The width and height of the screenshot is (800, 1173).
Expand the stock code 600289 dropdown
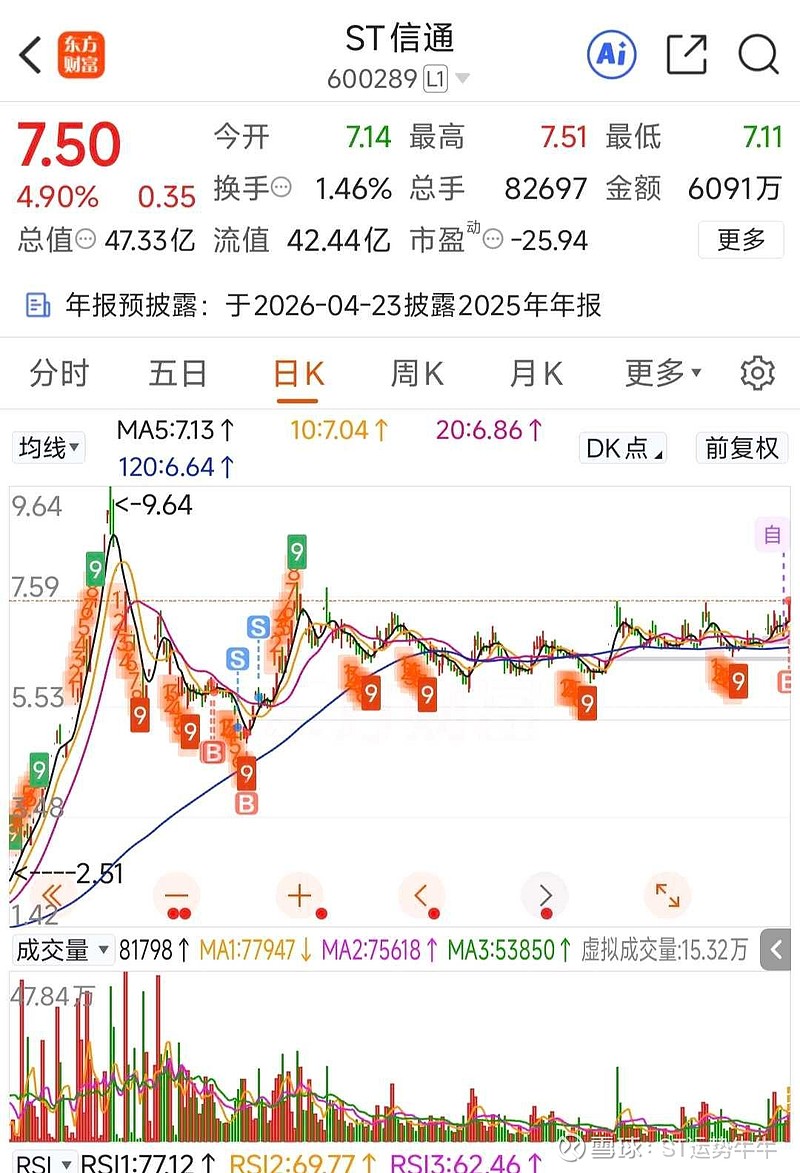tap(460, 78)
